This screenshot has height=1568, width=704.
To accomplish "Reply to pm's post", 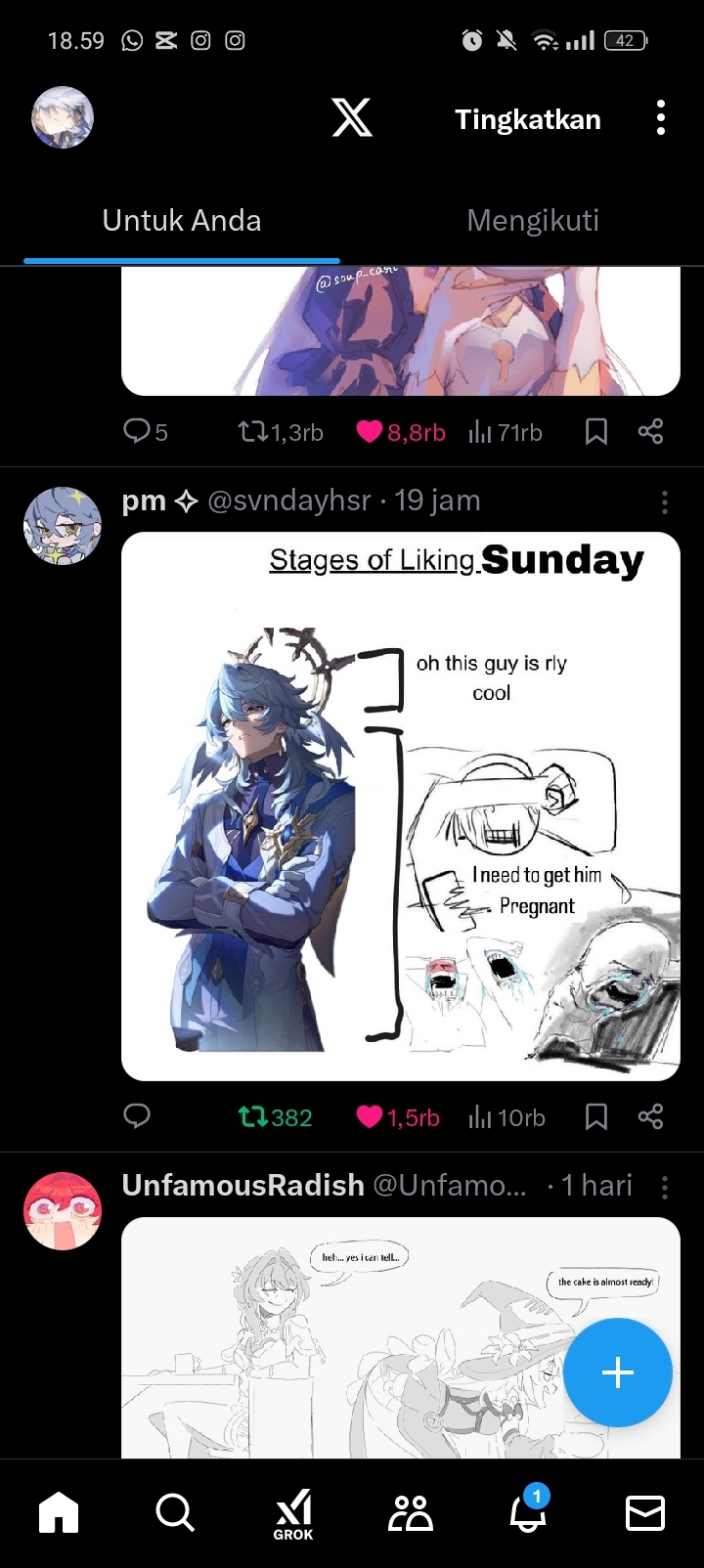I will coord(137,1115).
